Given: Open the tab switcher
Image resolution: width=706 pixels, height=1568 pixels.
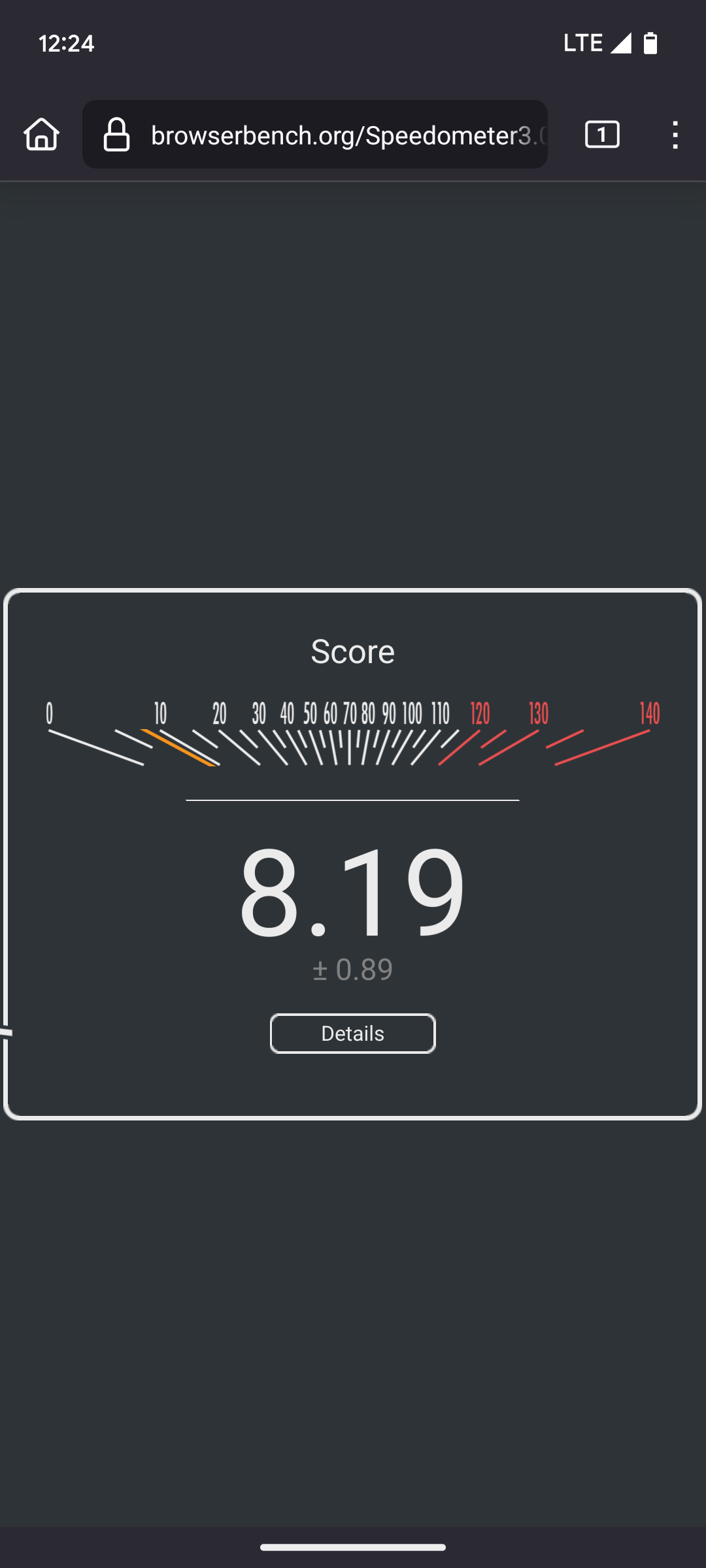Looking at the screenshot, I should click(x=602, y=135).
